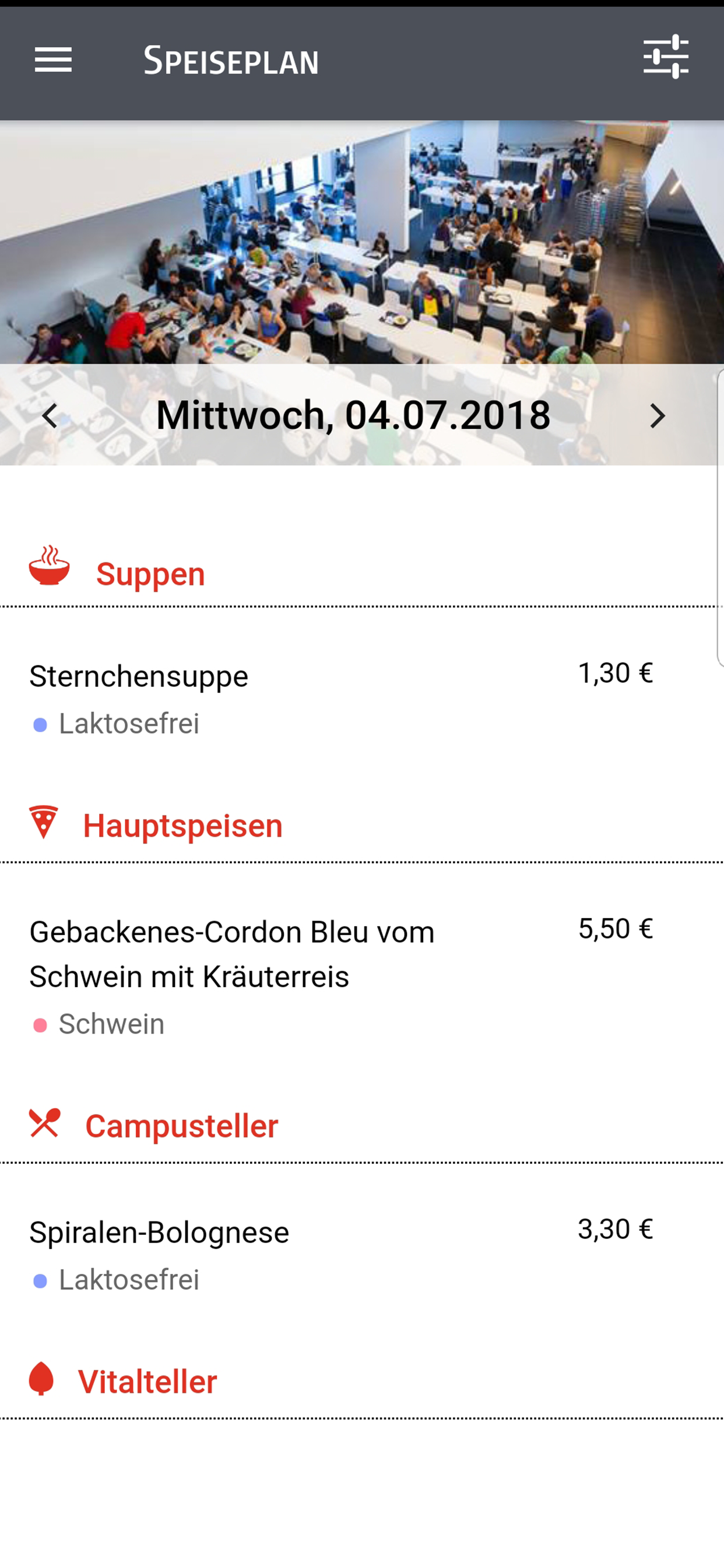Open the hamburger navigation menu
This screenshot has width=724, height=1568.
click(x=53, y=60)
